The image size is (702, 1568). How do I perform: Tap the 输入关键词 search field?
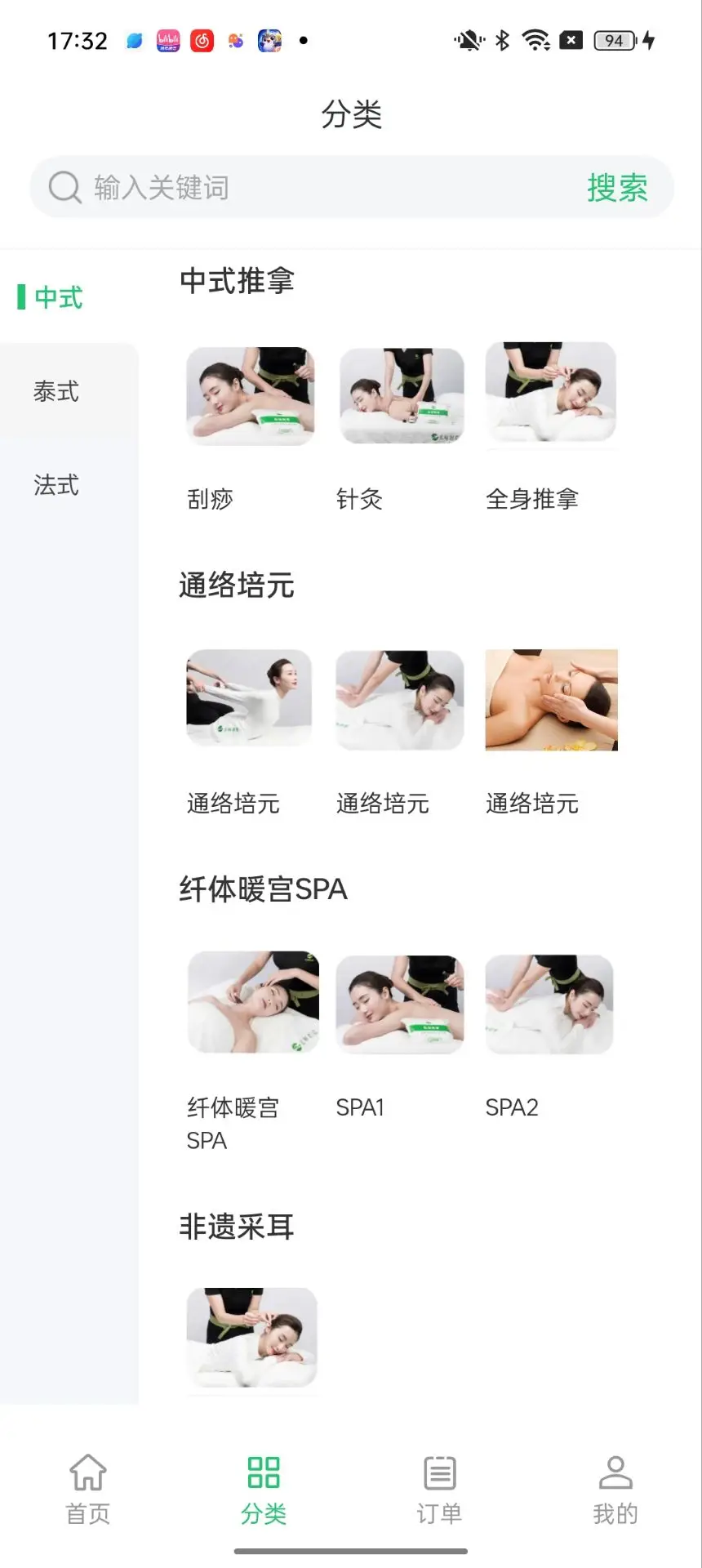[x=310, y=188]
